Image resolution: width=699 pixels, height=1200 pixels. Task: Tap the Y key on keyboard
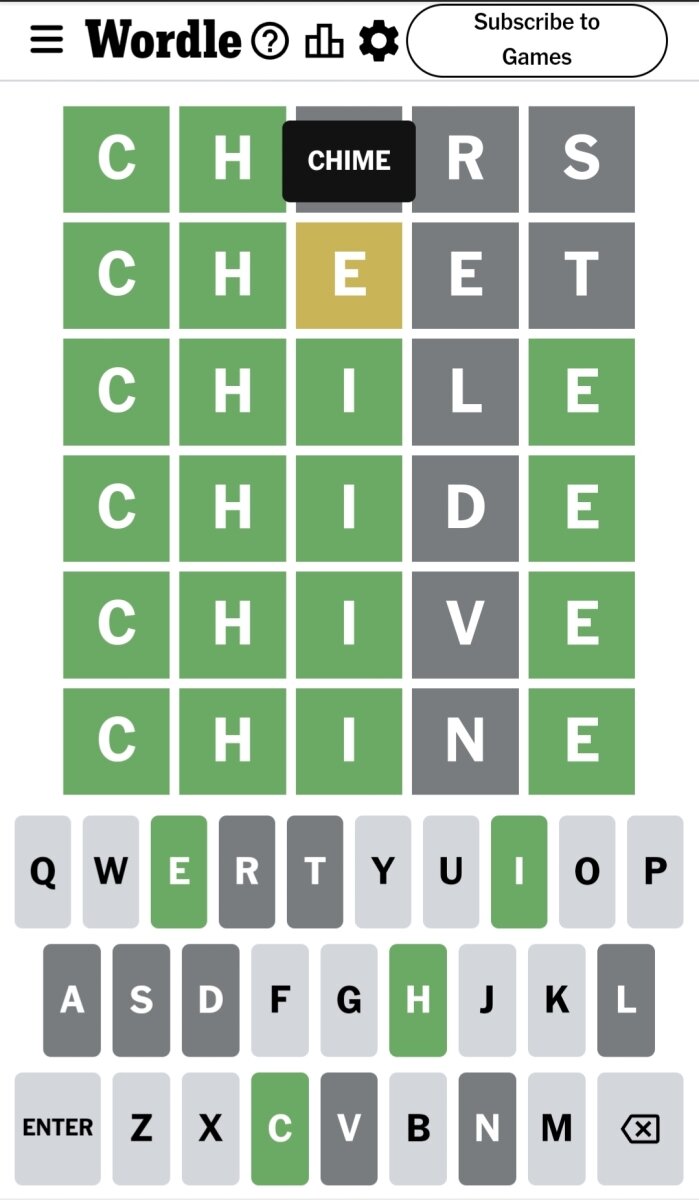tap(383, 872)
